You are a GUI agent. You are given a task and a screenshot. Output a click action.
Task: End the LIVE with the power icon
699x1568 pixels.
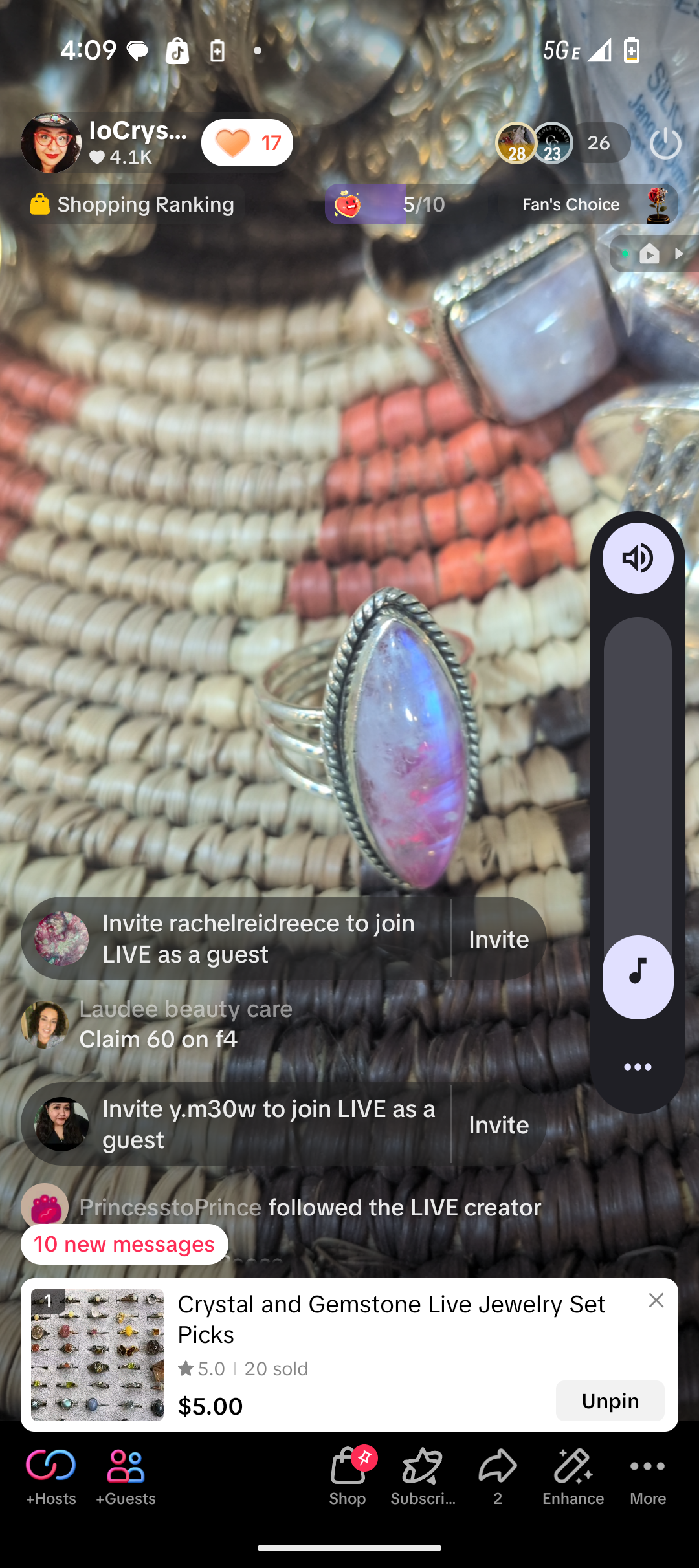[665, 143]
